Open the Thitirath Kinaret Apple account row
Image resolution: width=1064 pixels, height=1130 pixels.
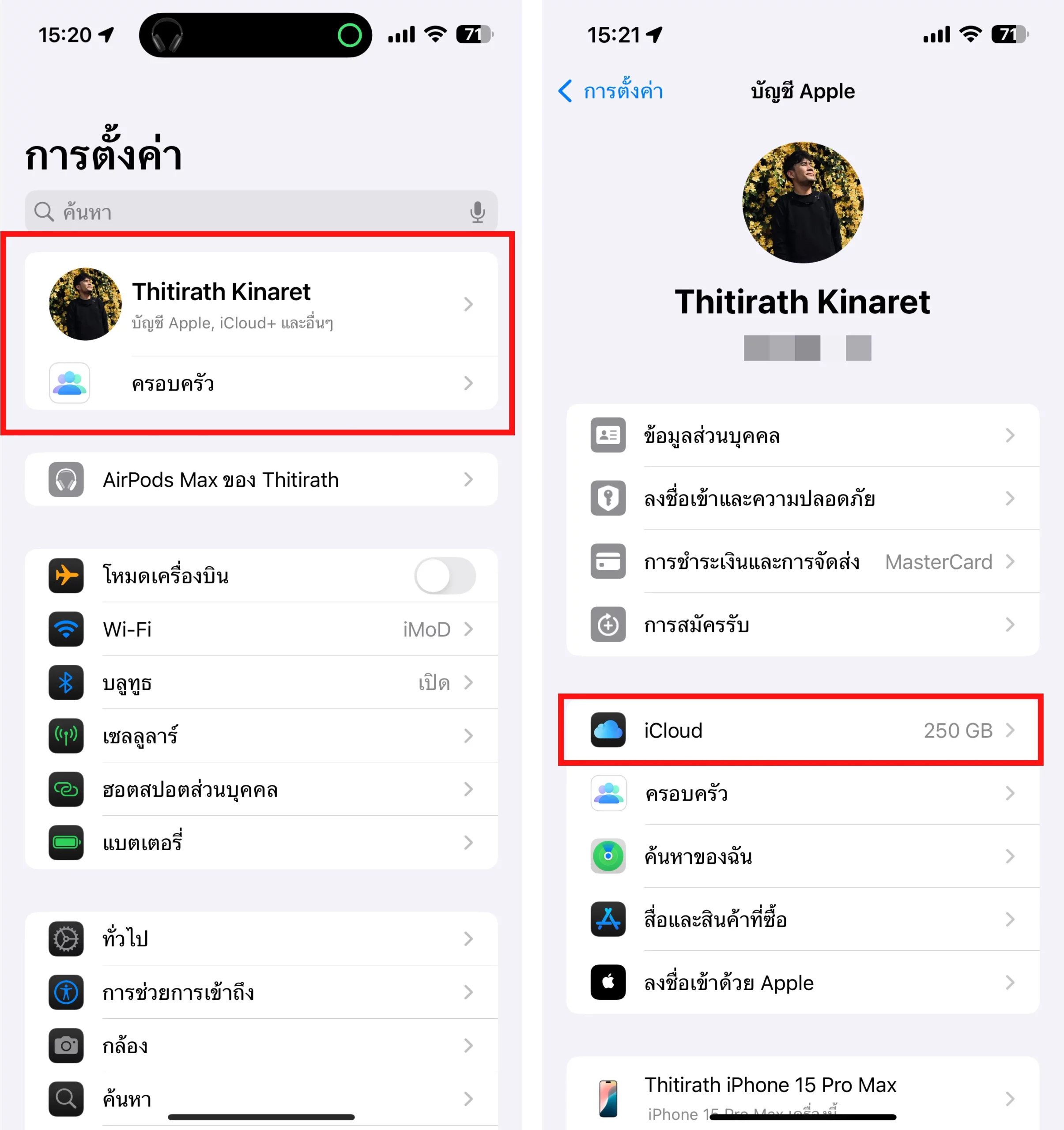261,304
